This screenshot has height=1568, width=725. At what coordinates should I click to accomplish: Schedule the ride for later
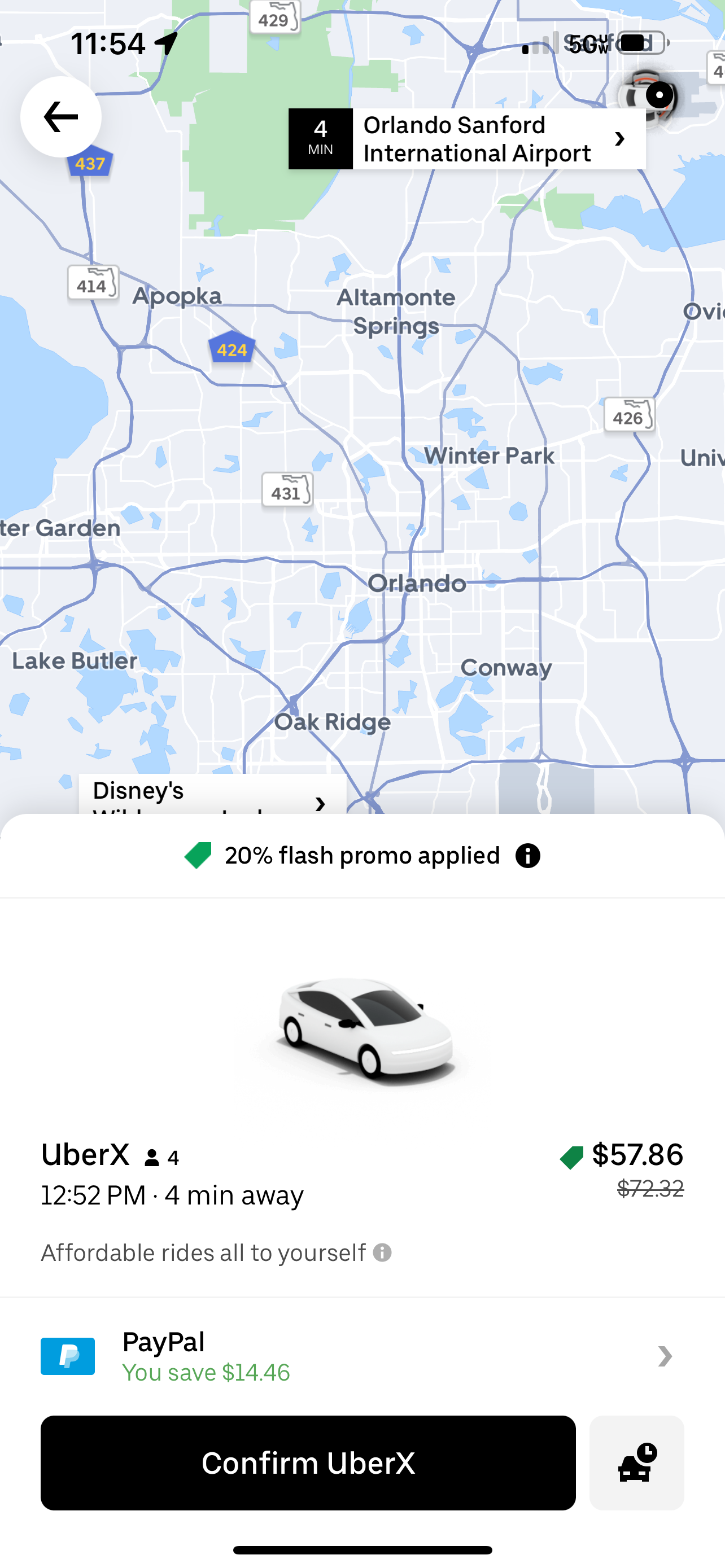(636, 1462)
